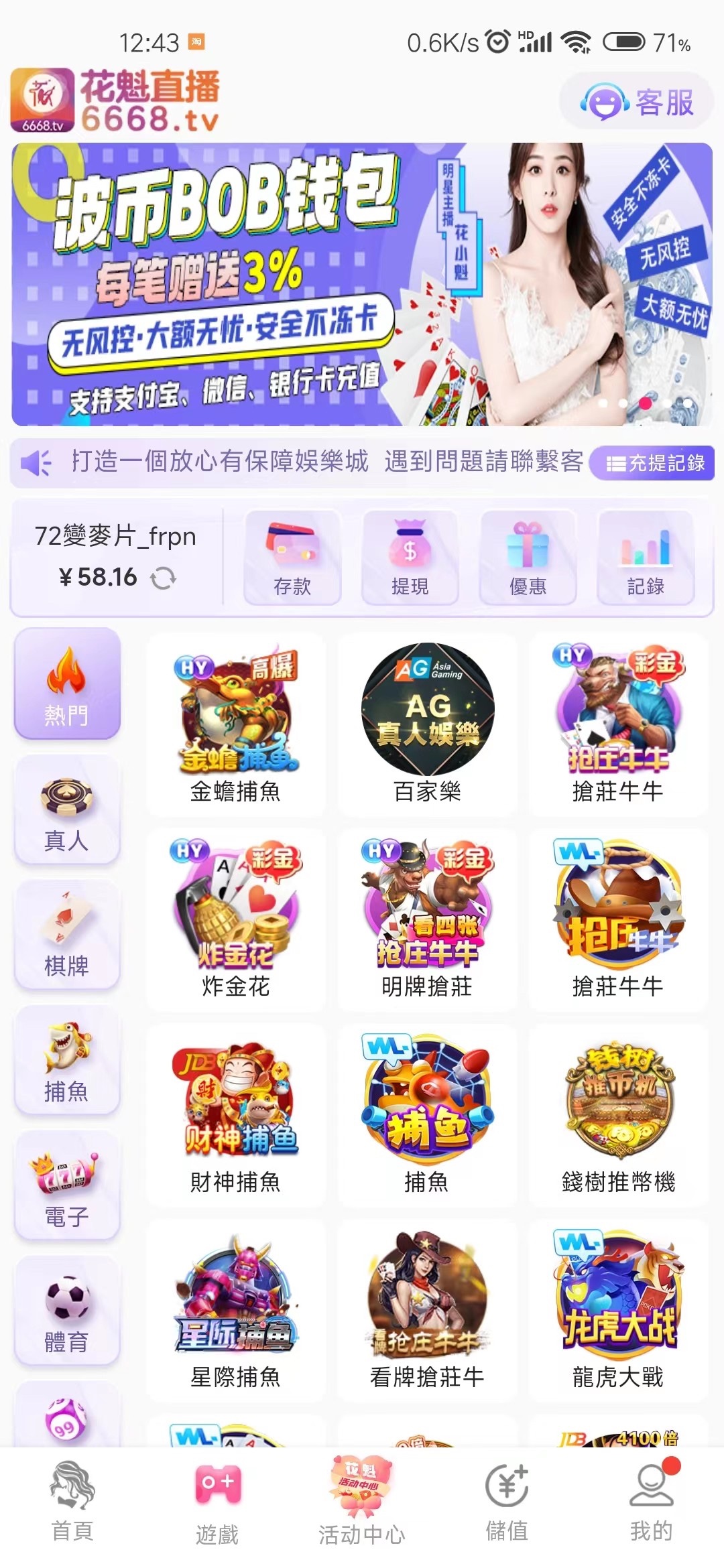
Task: Open 存款 deposit
Action: (292, 558)
